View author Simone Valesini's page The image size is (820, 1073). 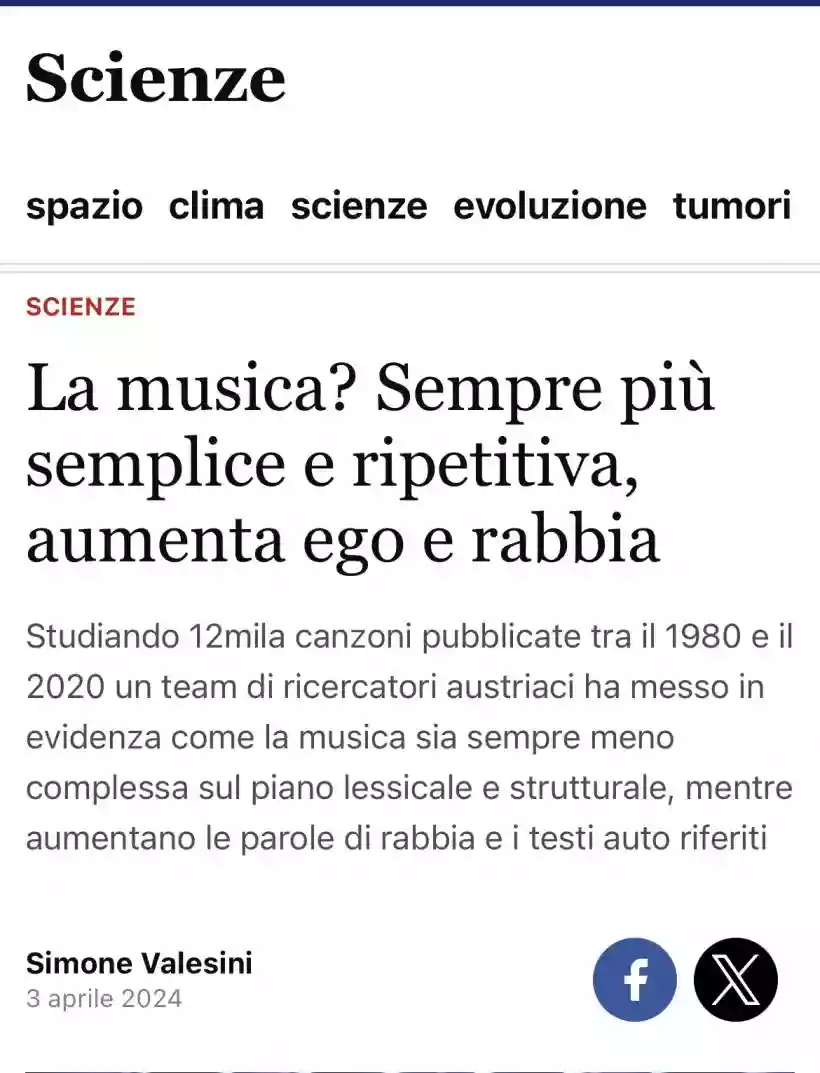point(139,963)
